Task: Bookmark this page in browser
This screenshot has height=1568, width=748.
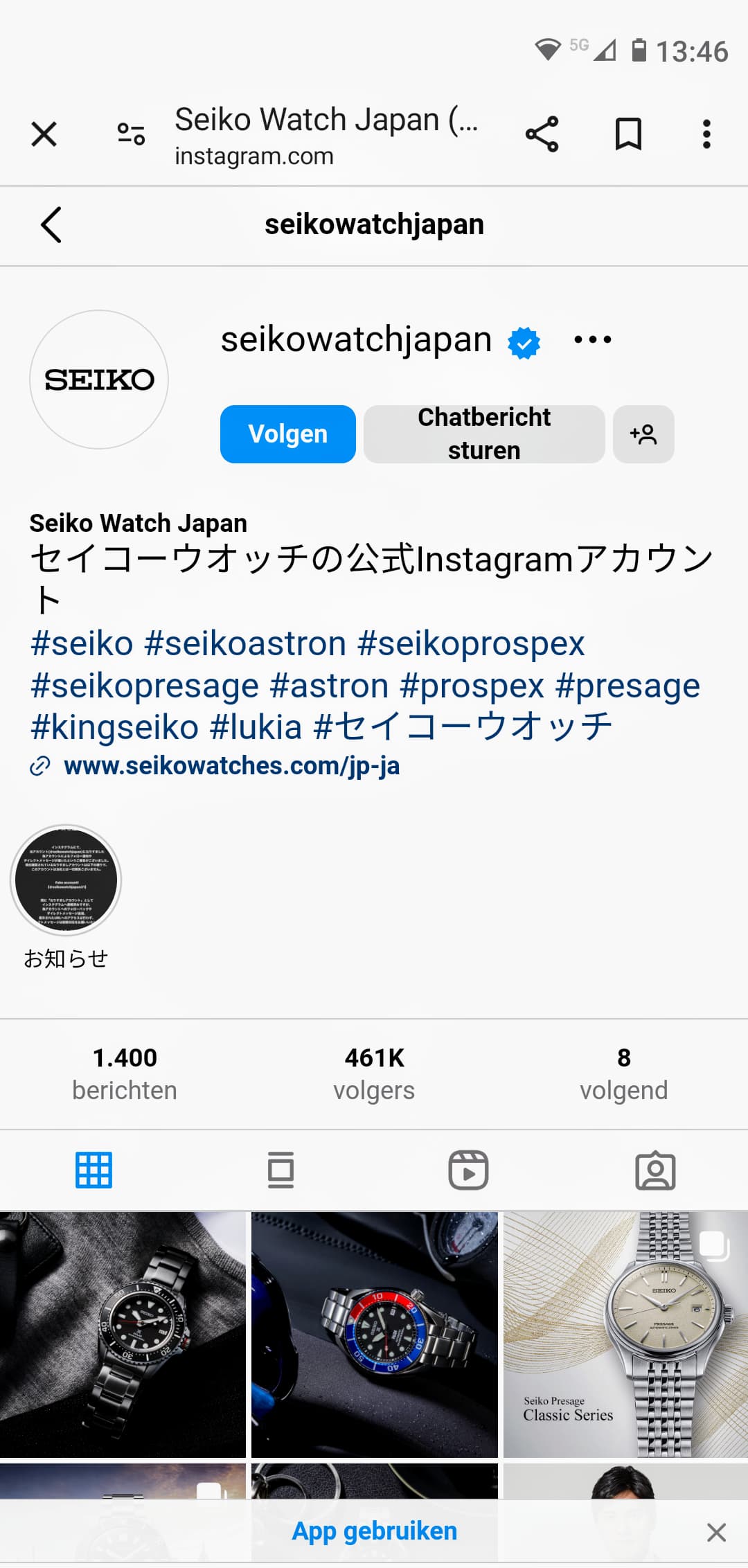Action: click(628, 134)
